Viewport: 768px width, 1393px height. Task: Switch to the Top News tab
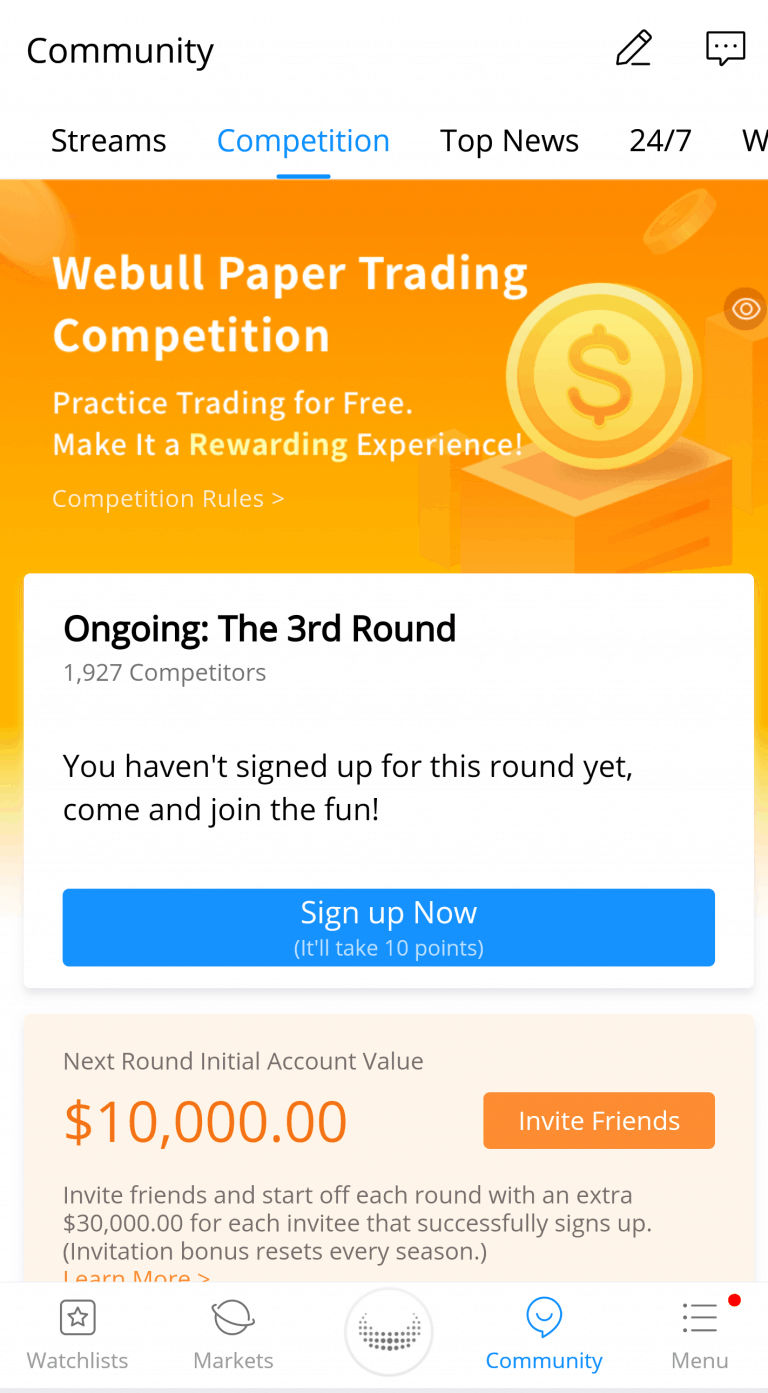tap(509, 141)
